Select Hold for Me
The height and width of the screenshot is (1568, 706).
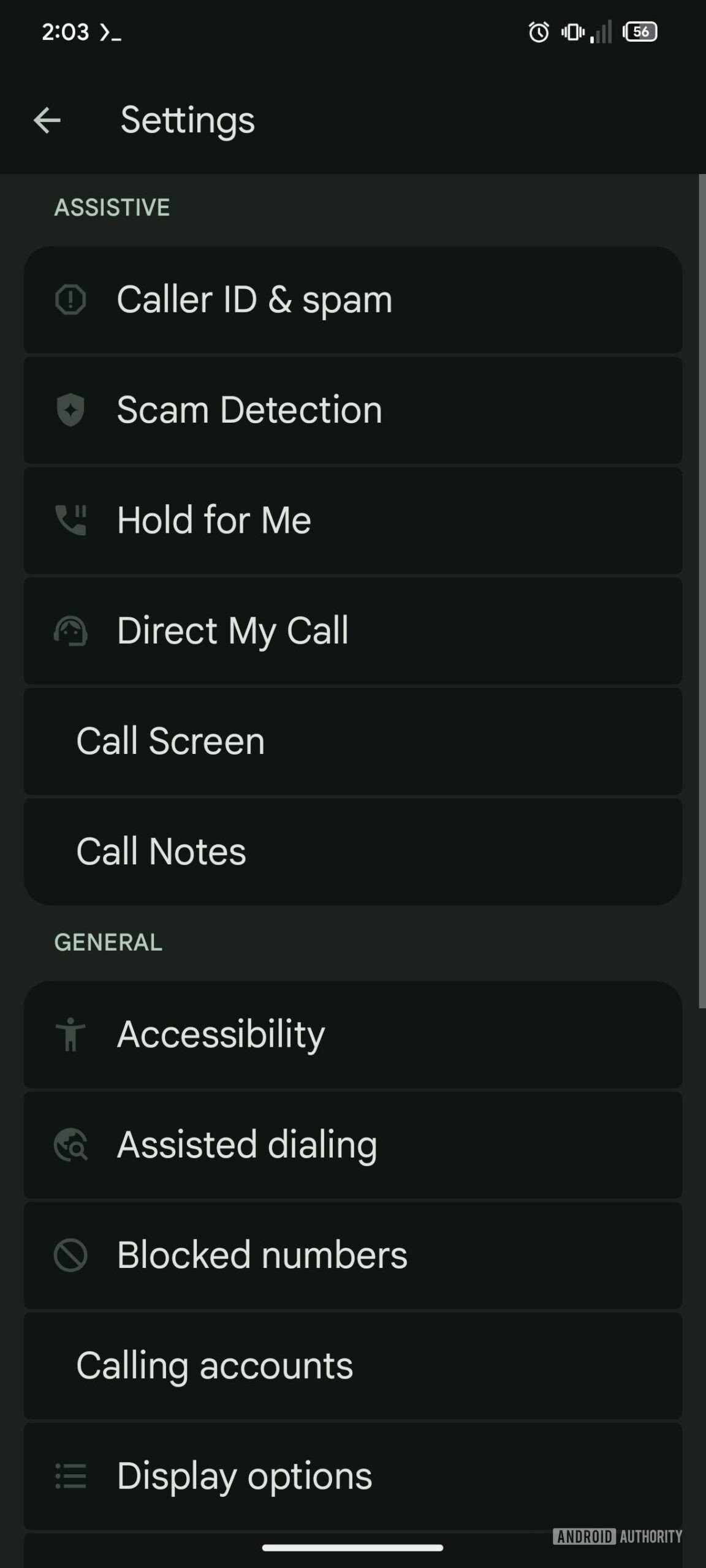[x=352, y=521]
